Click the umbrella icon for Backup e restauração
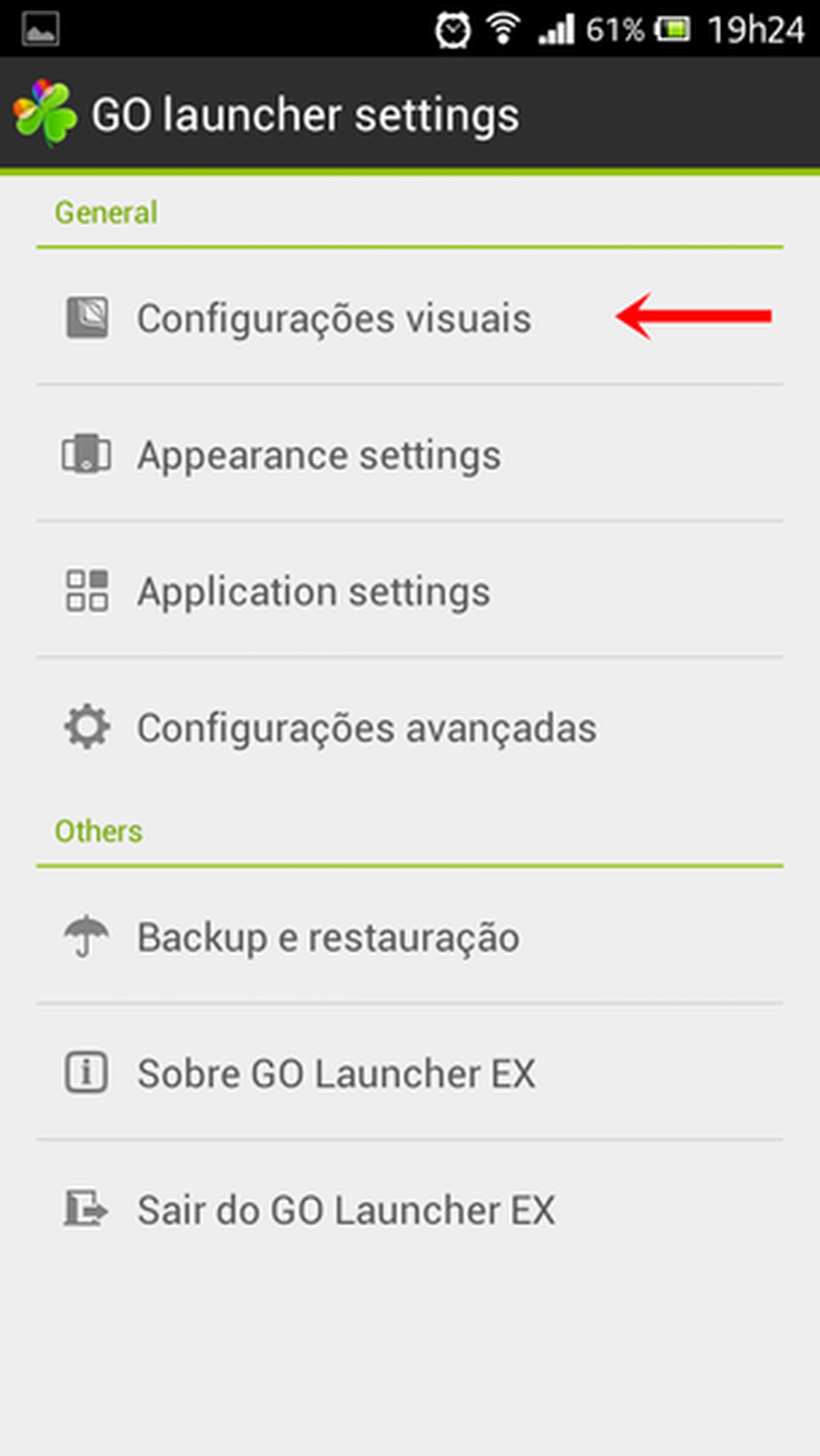The height and width of the screenshot is (1456, 820). pos(87,937)
